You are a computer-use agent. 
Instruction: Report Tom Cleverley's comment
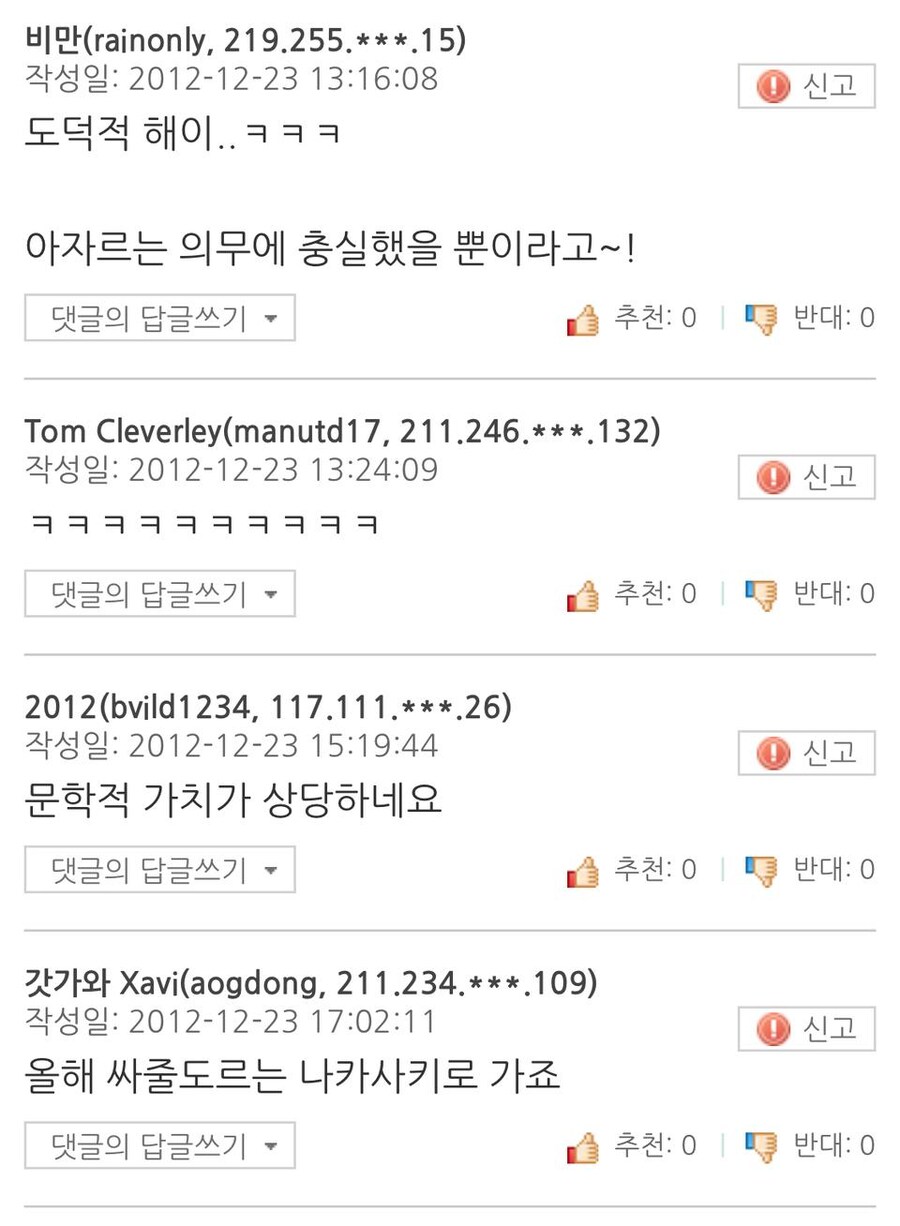806,478
